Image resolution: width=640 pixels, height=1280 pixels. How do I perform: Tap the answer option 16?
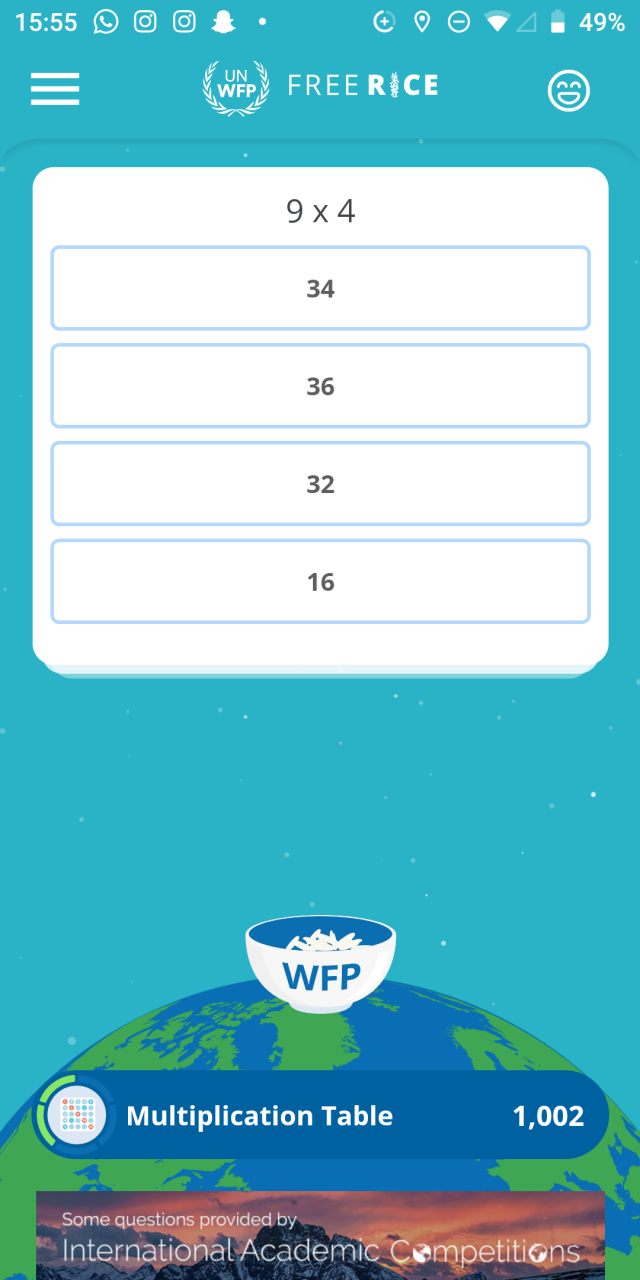tap(320, 582)
